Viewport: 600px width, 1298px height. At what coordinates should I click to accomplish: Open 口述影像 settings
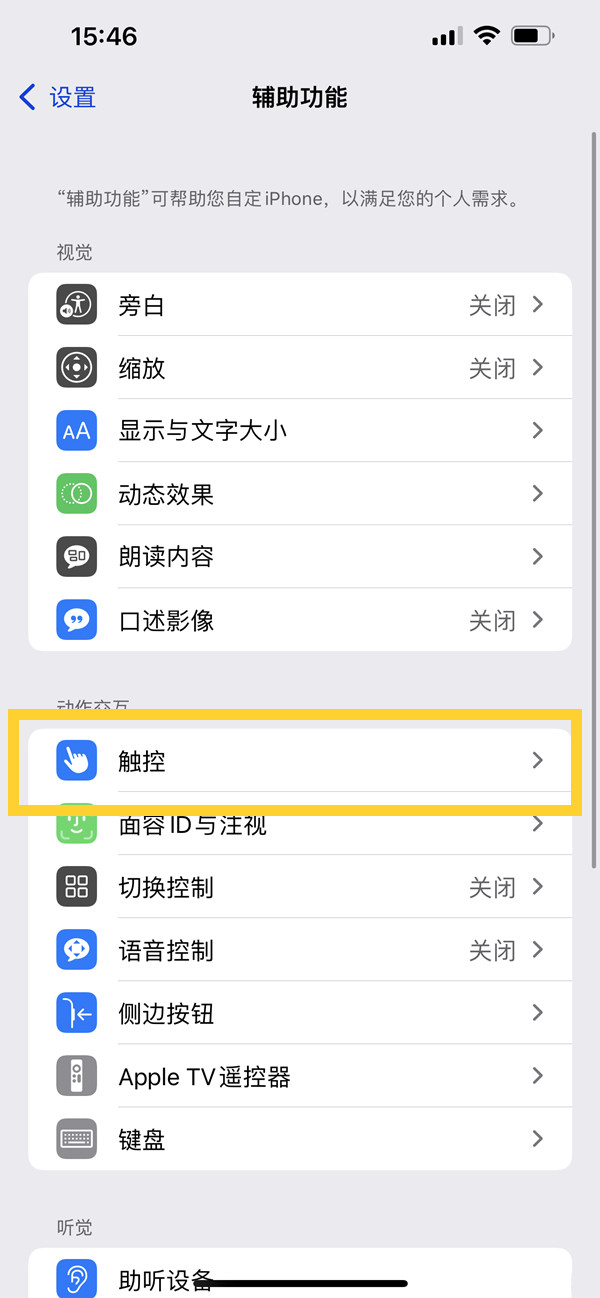click(x=300, y=620)
